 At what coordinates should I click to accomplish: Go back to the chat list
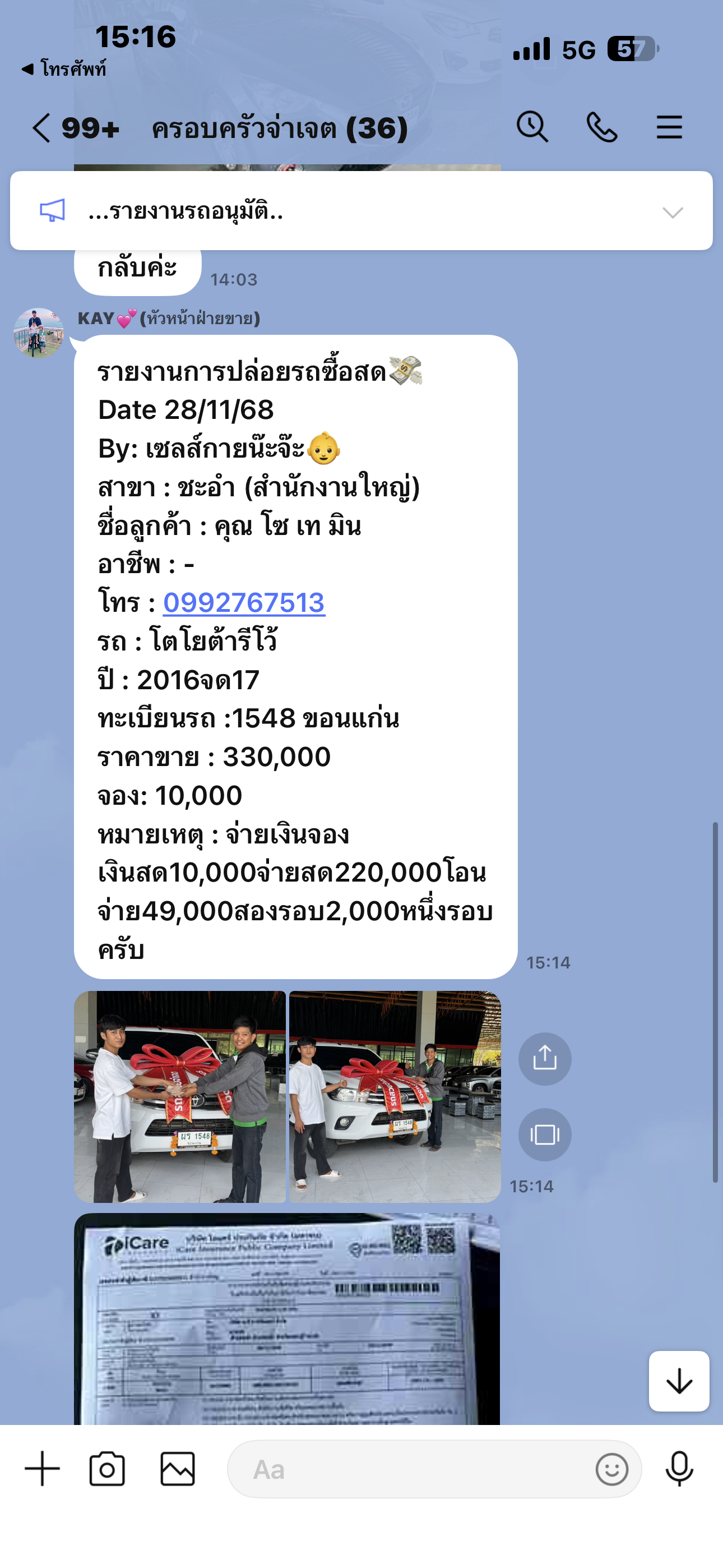coord(41,128)
